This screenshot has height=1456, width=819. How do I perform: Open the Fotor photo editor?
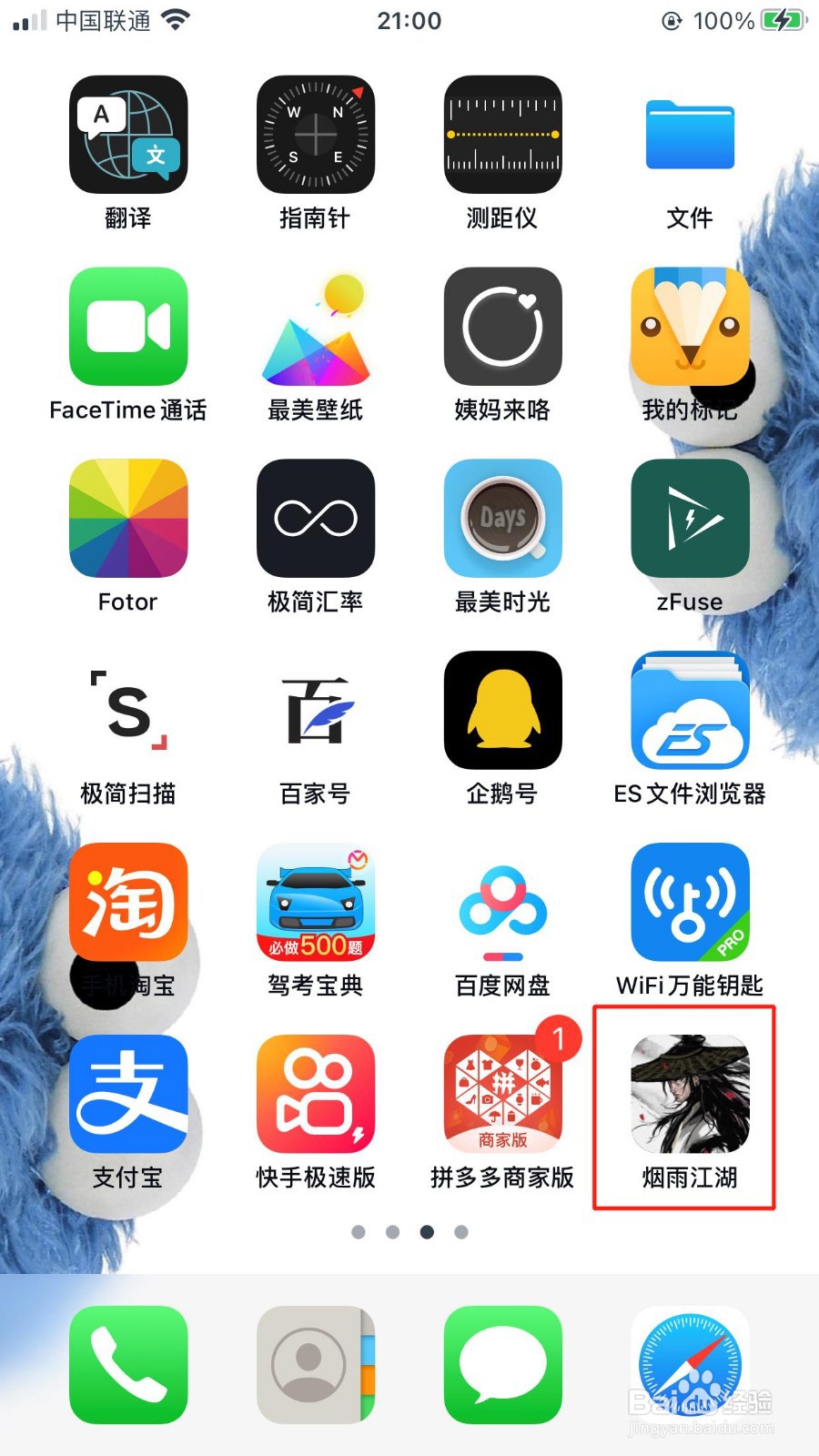pyautogui.click(x=127, y=519)
